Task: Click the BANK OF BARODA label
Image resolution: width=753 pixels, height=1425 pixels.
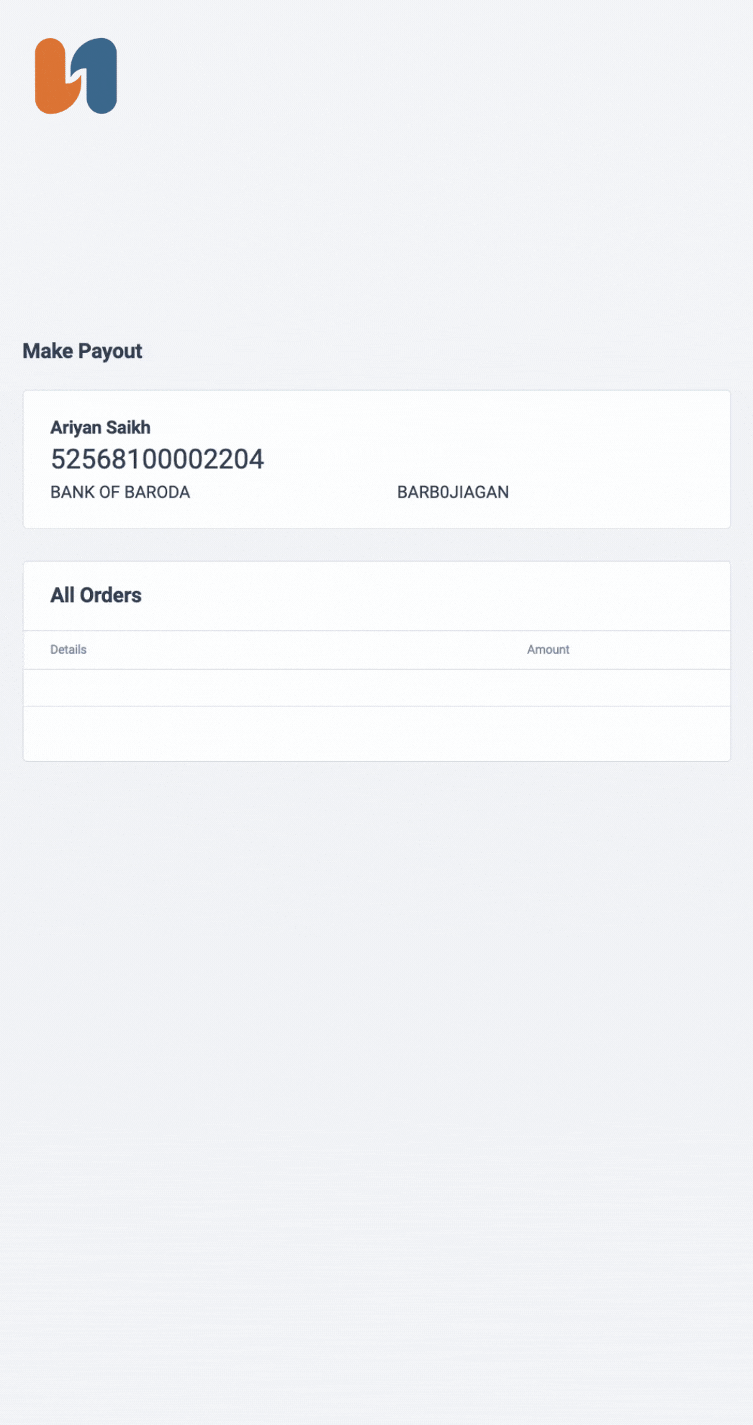Action: [x=120, y=492]
